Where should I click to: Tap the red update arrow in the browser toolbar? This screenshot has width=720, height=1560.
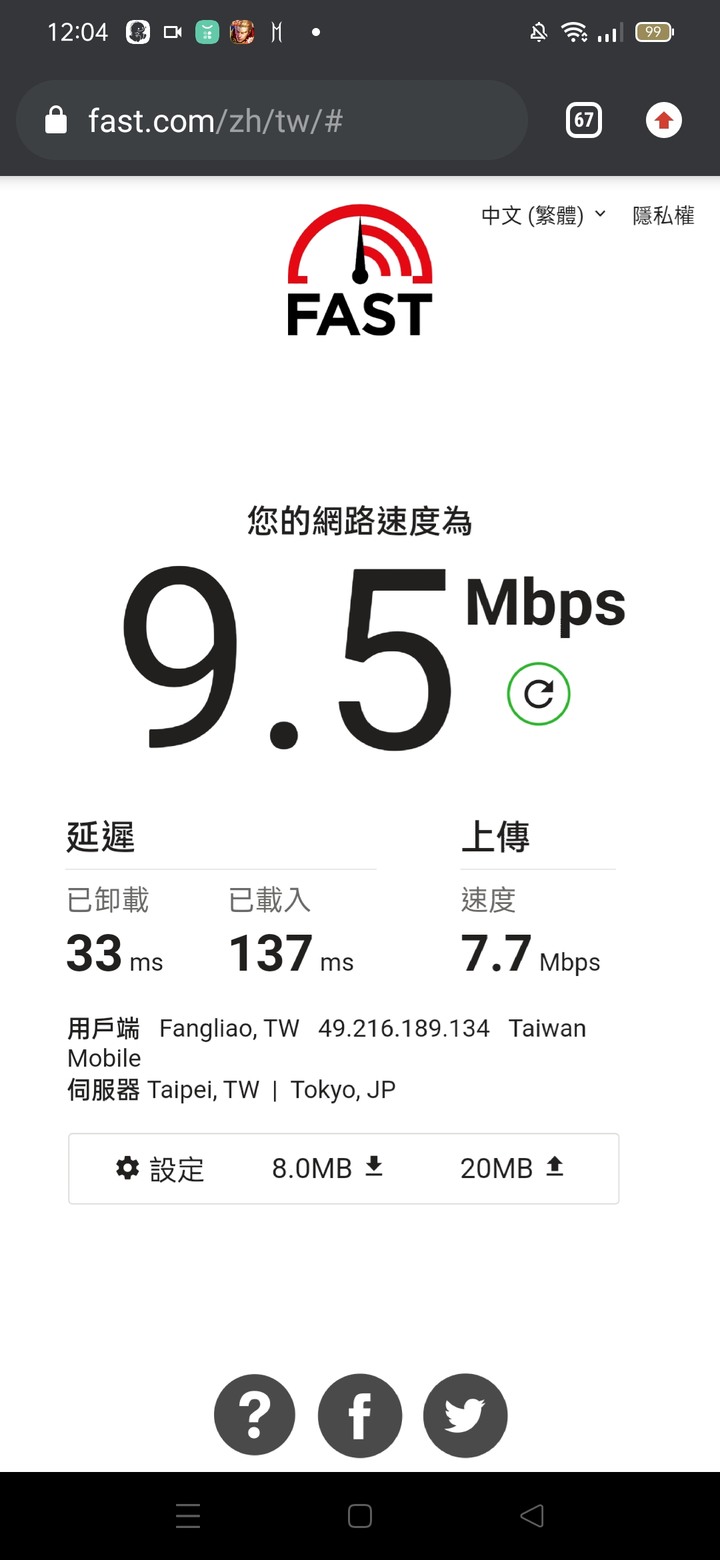(663, 121)
